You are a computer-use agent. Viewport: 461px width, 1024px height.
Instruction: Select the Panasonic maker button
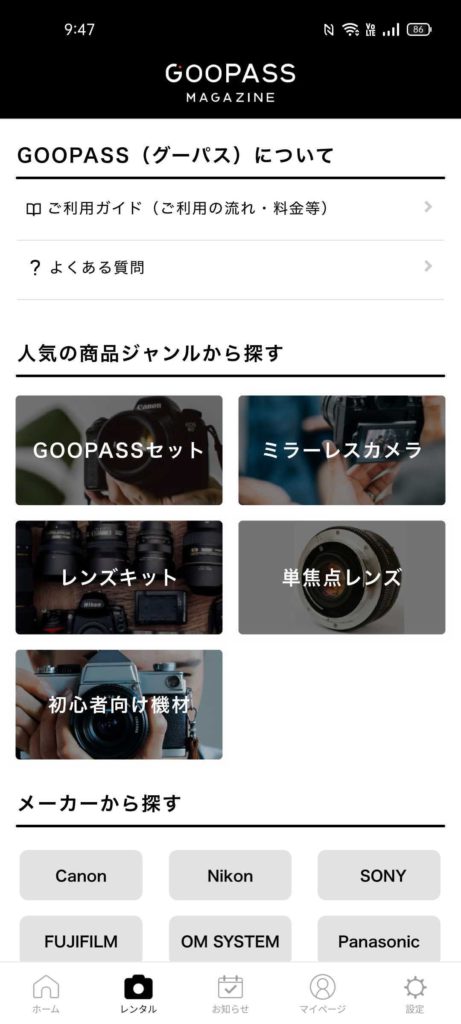379,939
